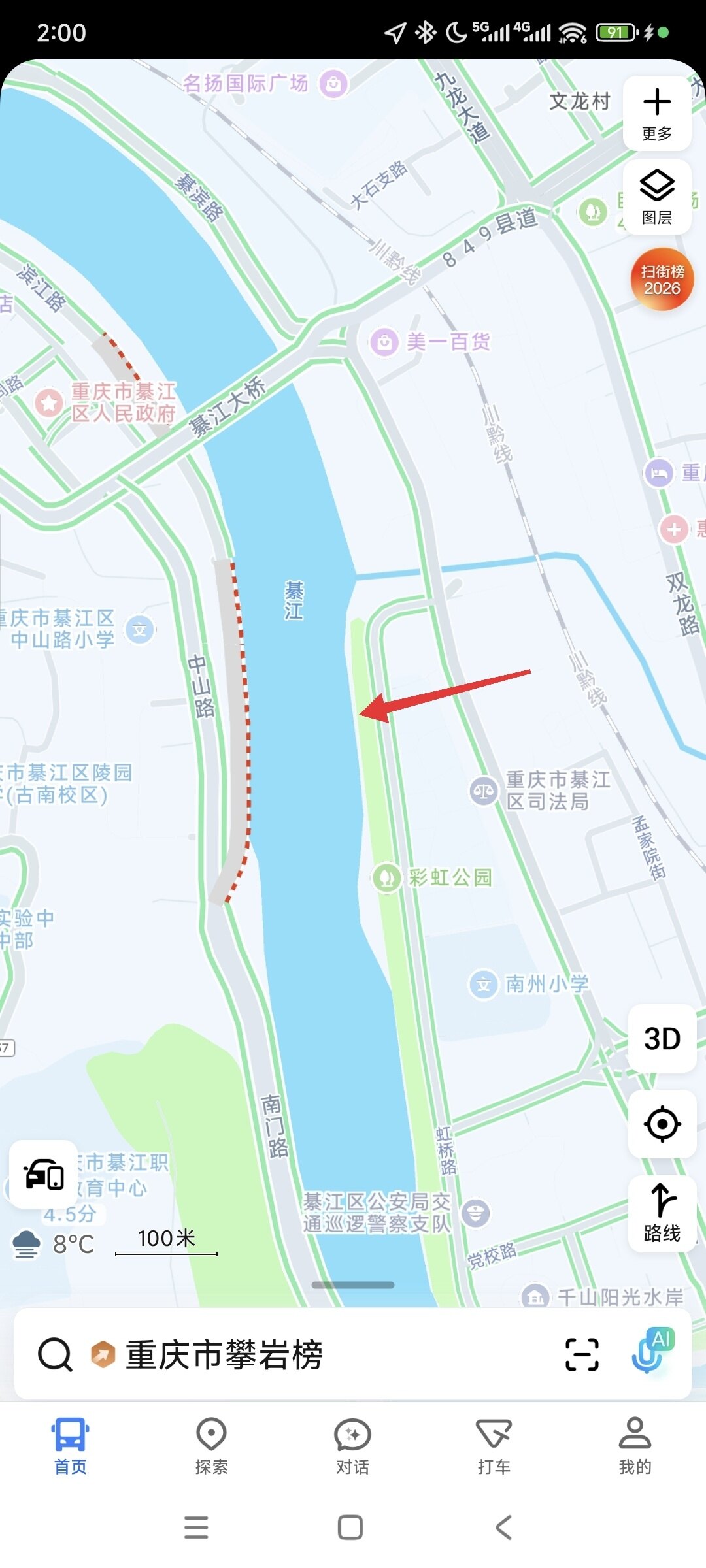This screenshot has height=1568, width=706.
Task: Go to the 打车 tab
Action: tap(494, 1446)
